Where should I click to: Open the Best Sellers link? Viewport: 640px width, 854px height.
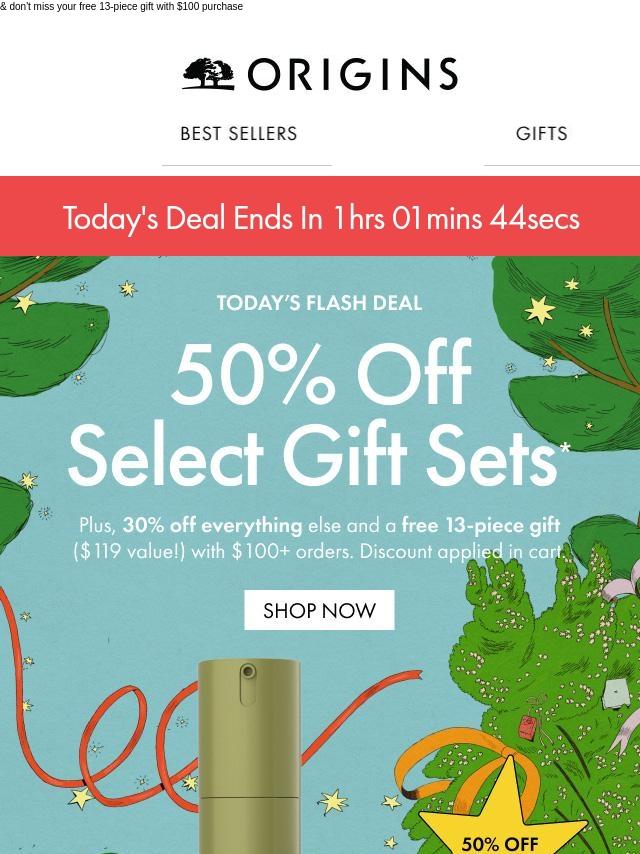(x=239, y=134)
